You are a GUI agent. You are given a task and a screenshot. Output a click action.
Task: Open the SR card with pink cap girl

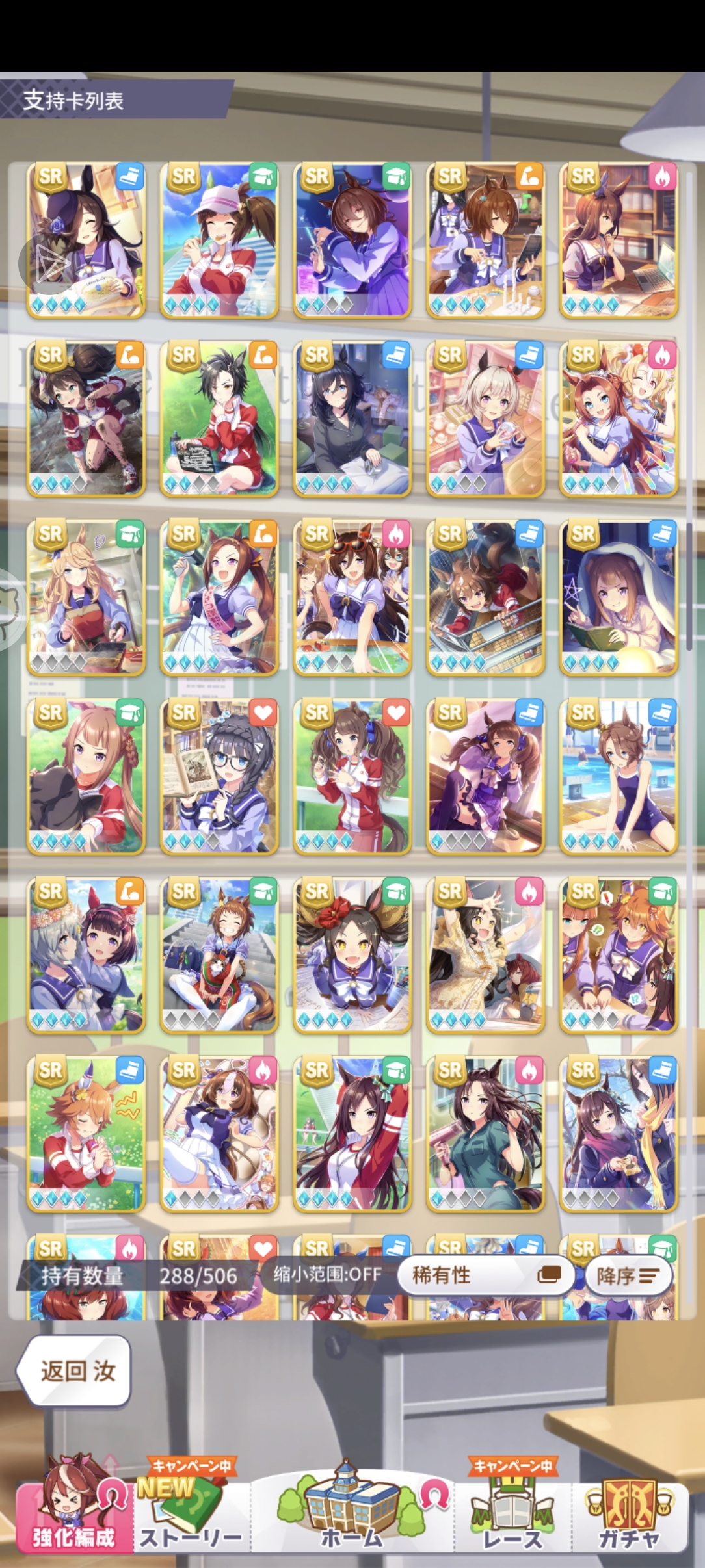point(219,241)
